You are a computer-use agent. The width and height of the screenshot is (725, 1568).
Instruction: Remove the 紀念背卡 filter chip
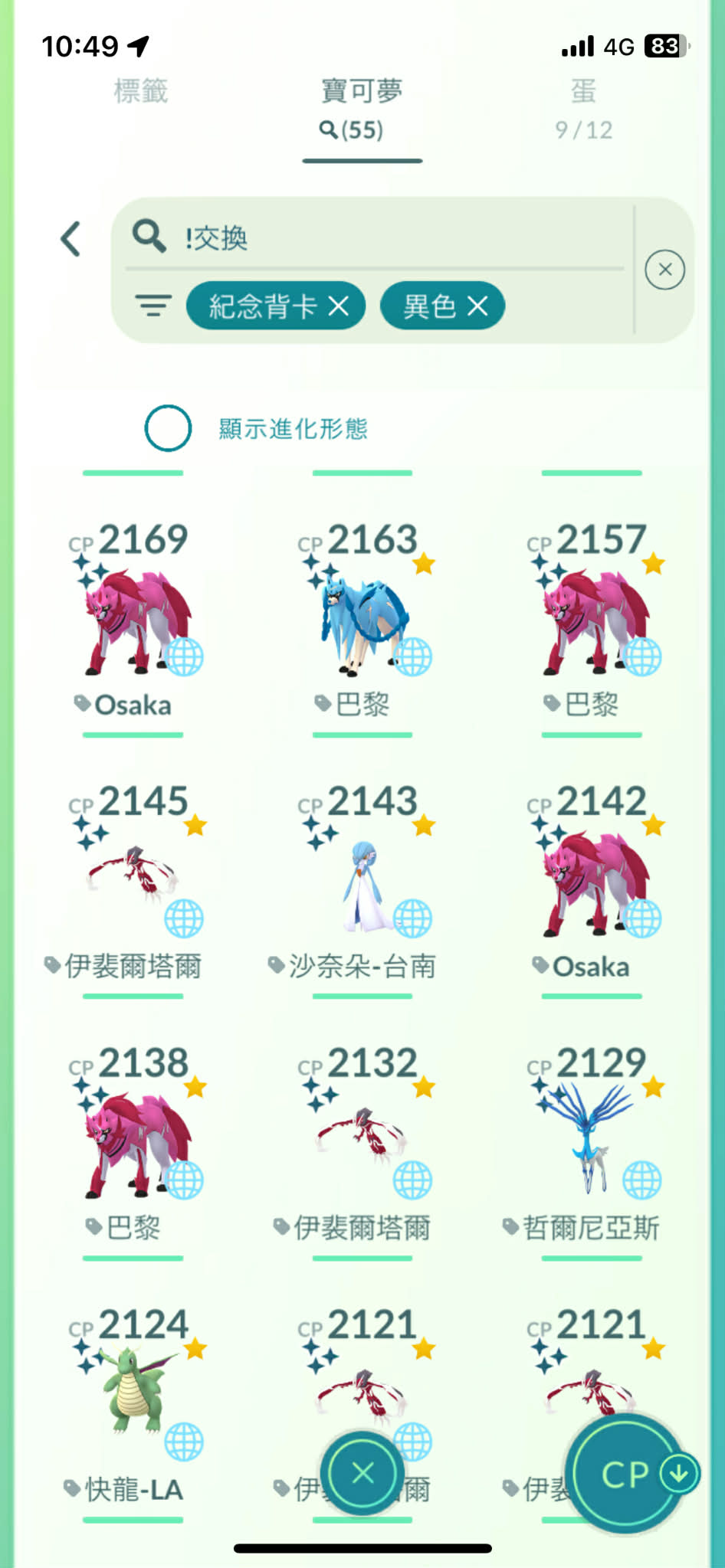339,306
